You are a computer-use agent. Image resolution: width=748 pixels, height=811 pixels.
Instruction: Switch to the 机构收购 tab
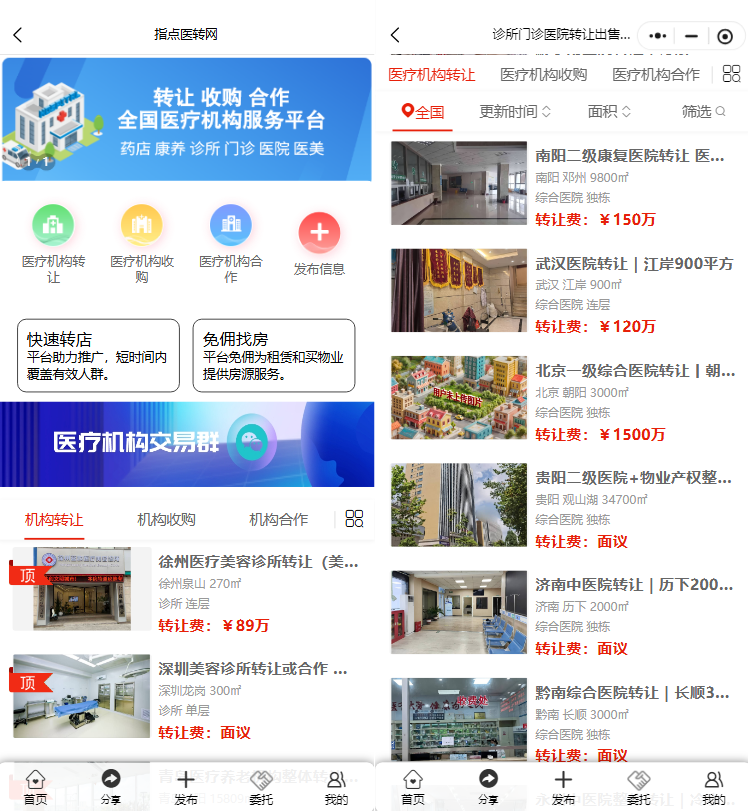tap(166, 520)
